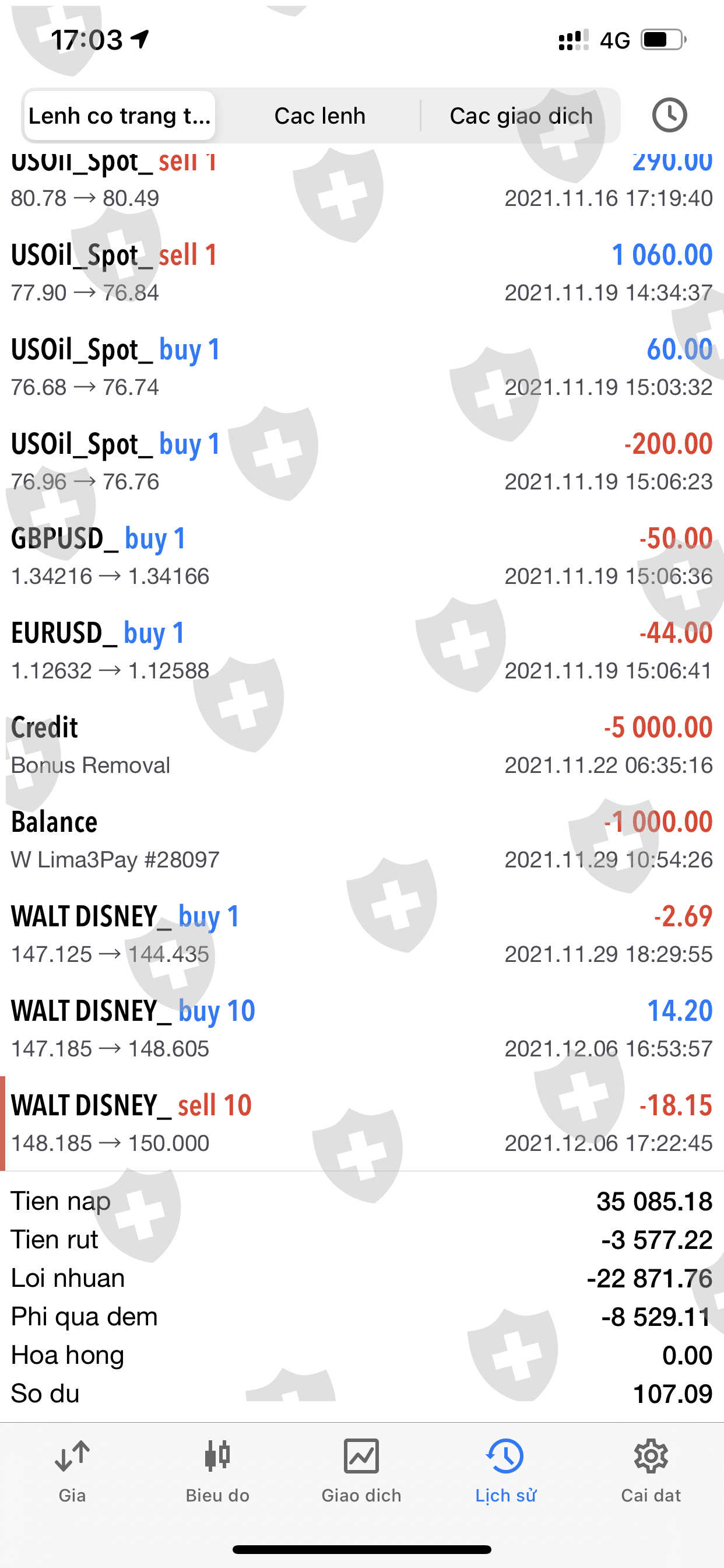Expand the USOil_Spot buy trade with 60.00 profit

[x=362, y=367]
